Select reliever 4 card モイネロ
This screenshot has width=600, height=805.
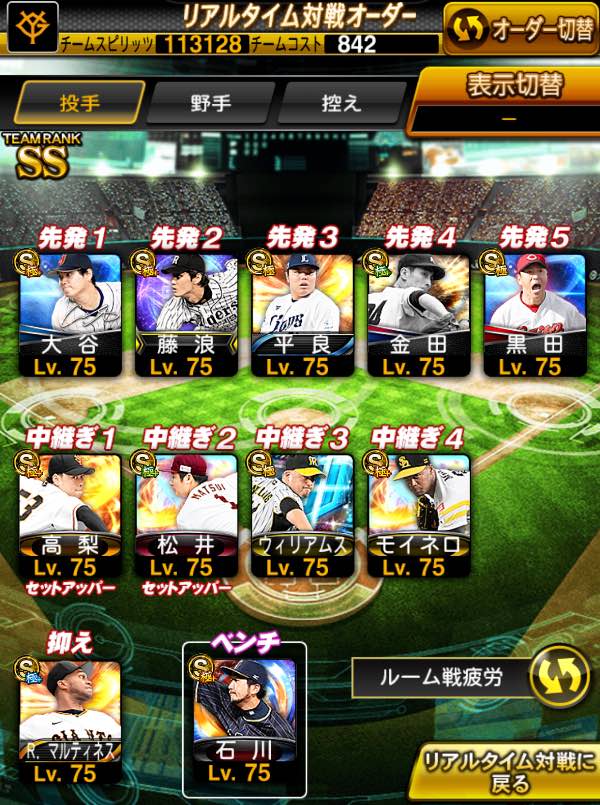pos(419,512)
